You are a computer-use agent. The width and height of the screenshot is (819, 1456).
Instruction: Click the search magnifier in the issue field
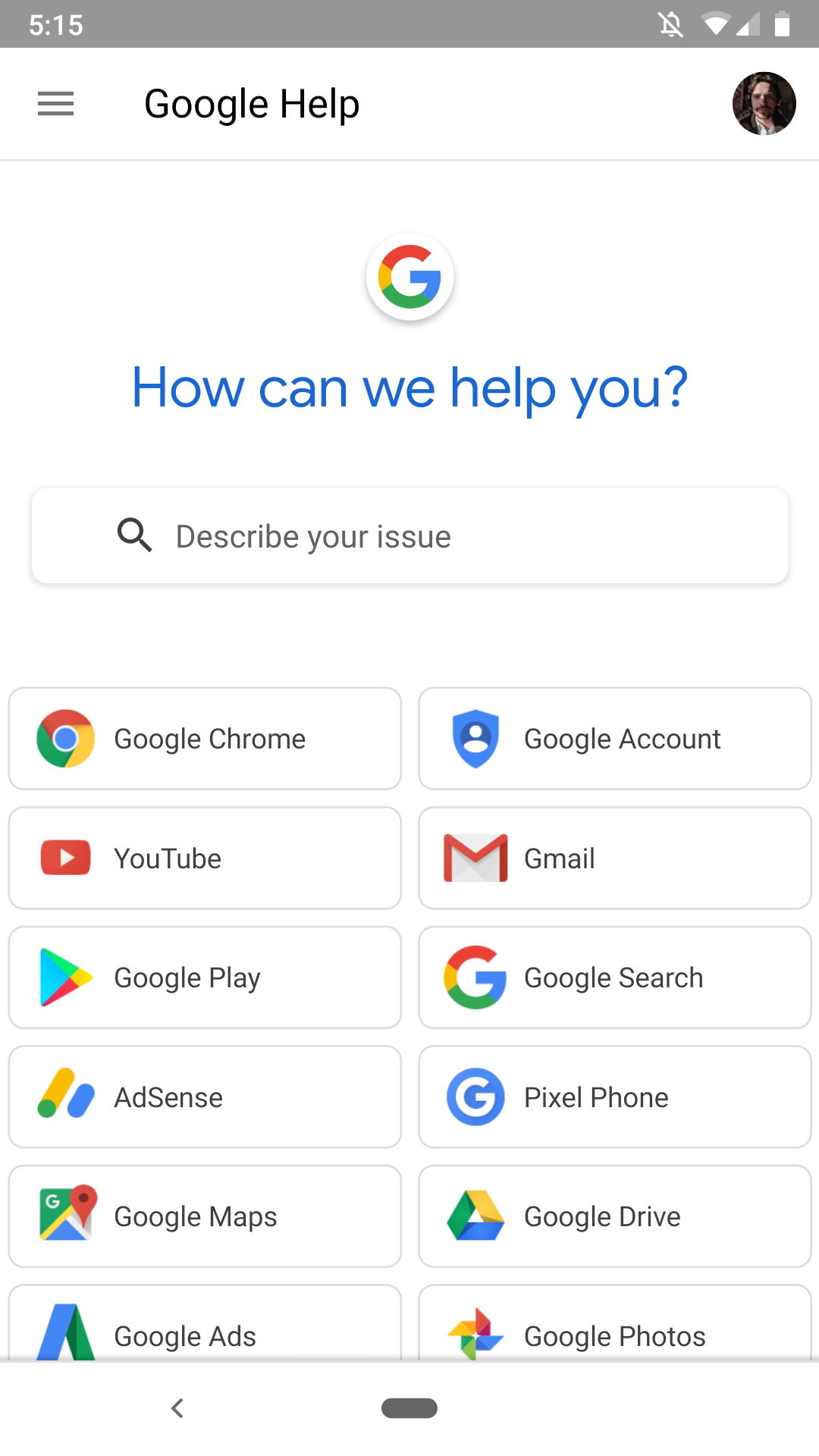point(133,536)
